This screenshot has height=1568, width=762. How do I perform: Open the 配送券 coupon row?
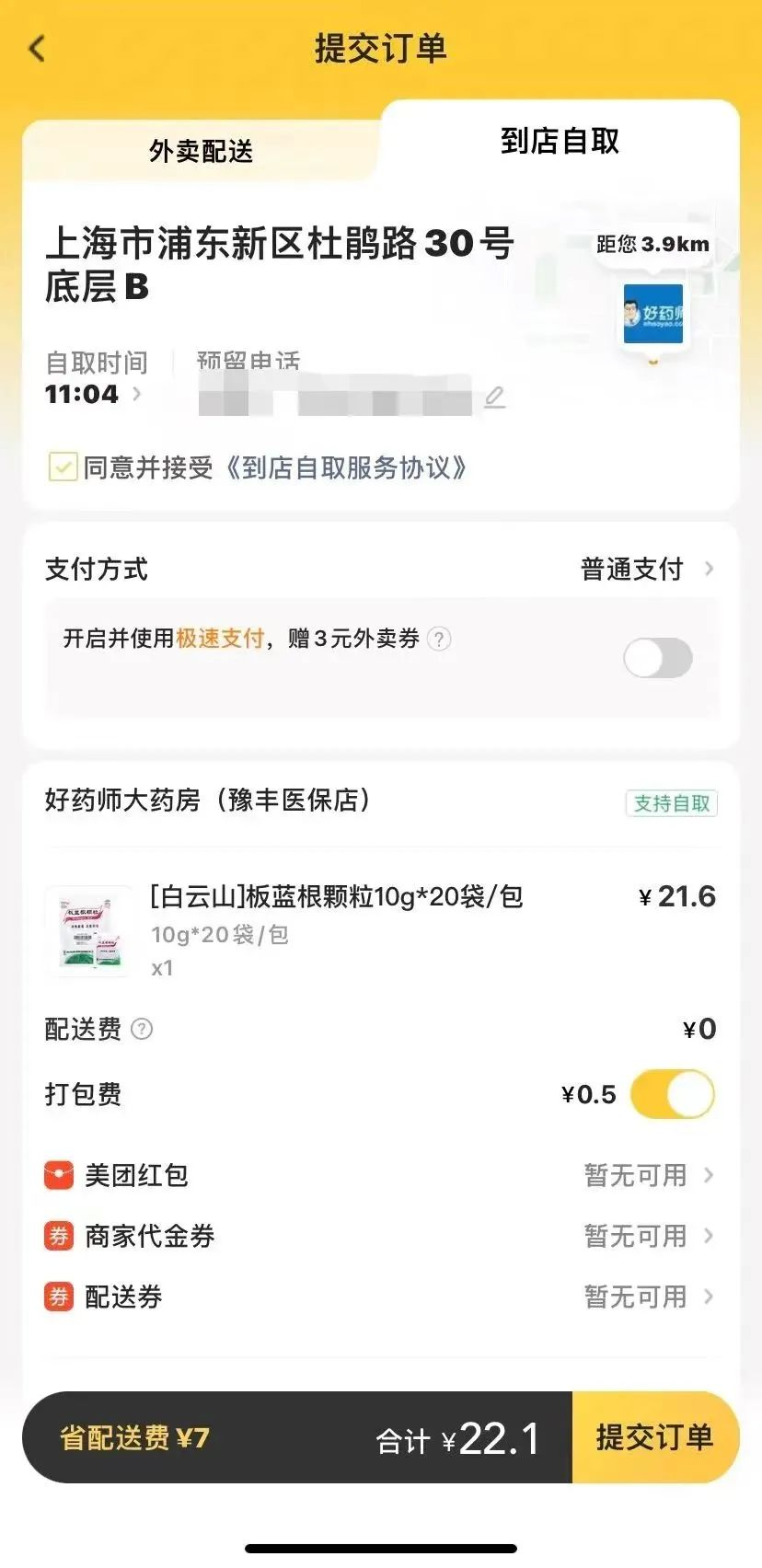[381, 1297]
